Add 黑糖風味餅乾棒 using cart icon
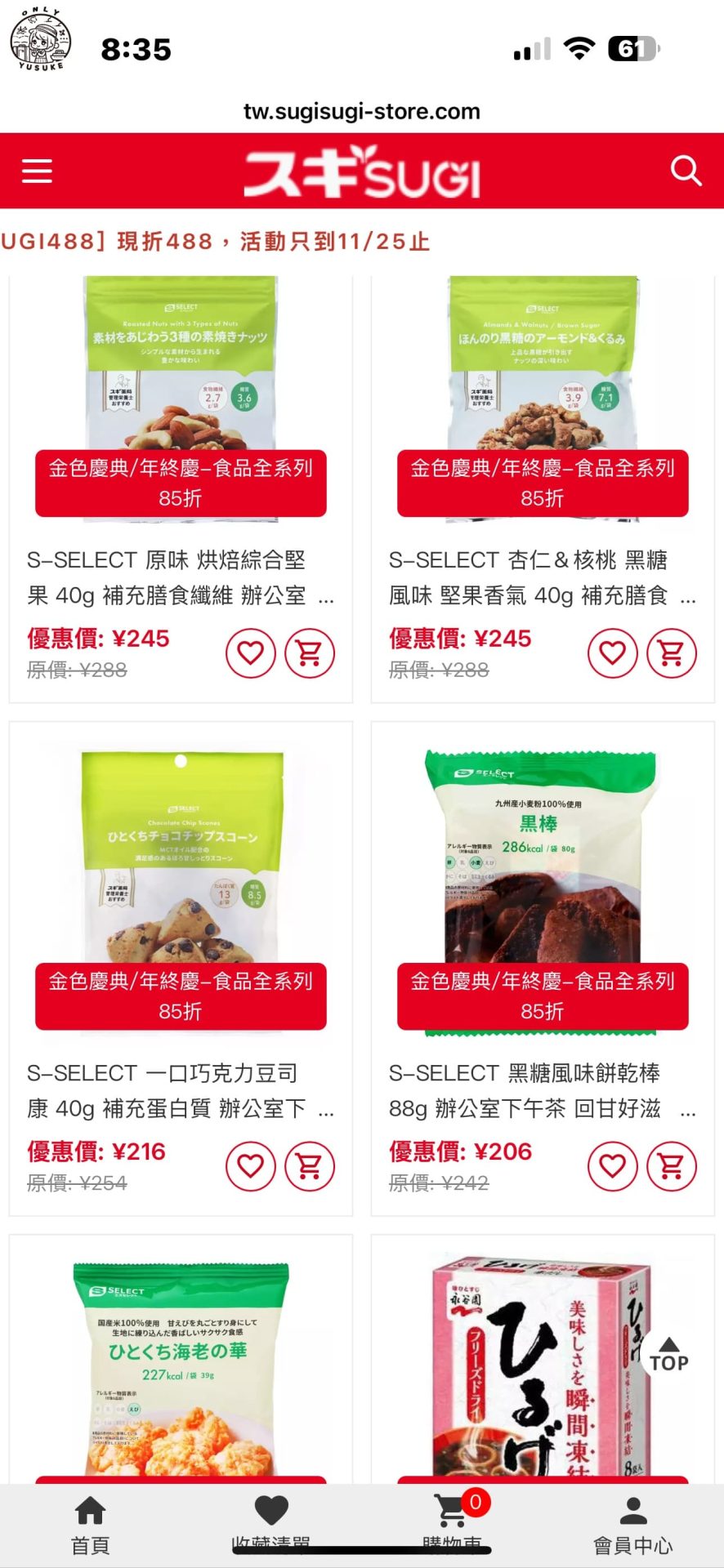Screen dimensions: 724x1568 671,1166
